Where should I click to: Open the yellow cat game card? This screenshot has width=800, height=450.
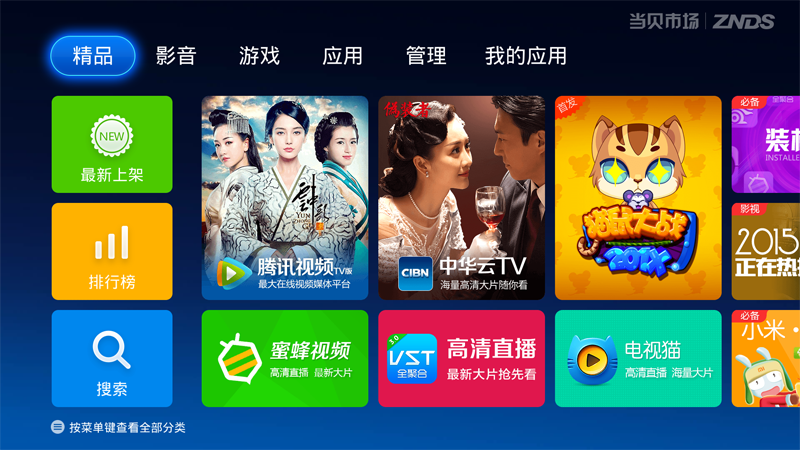tap(638, 198)
